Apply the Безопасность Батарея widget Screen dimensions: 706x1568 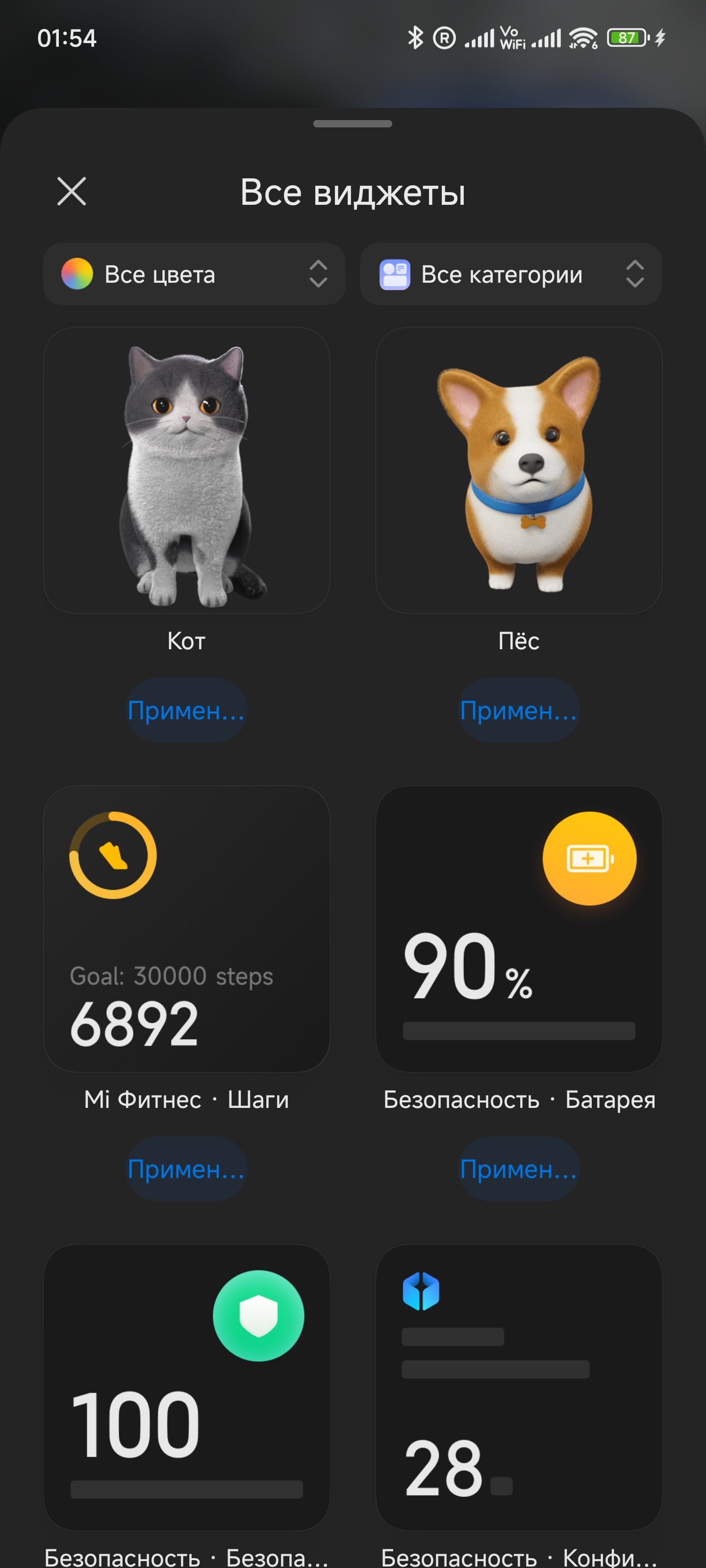point(519,1168)
